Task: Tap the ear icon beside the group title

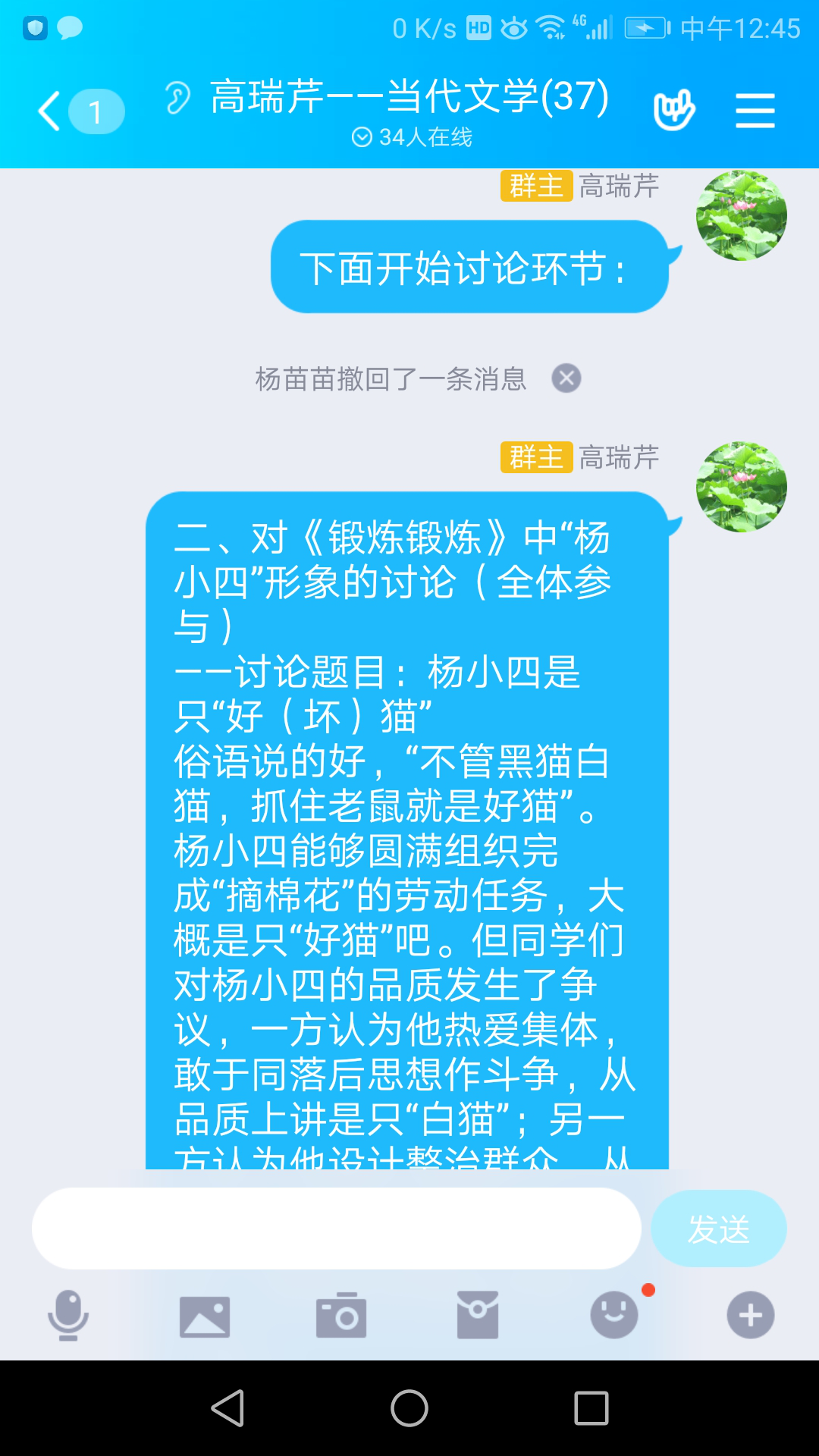Action: 177,98
